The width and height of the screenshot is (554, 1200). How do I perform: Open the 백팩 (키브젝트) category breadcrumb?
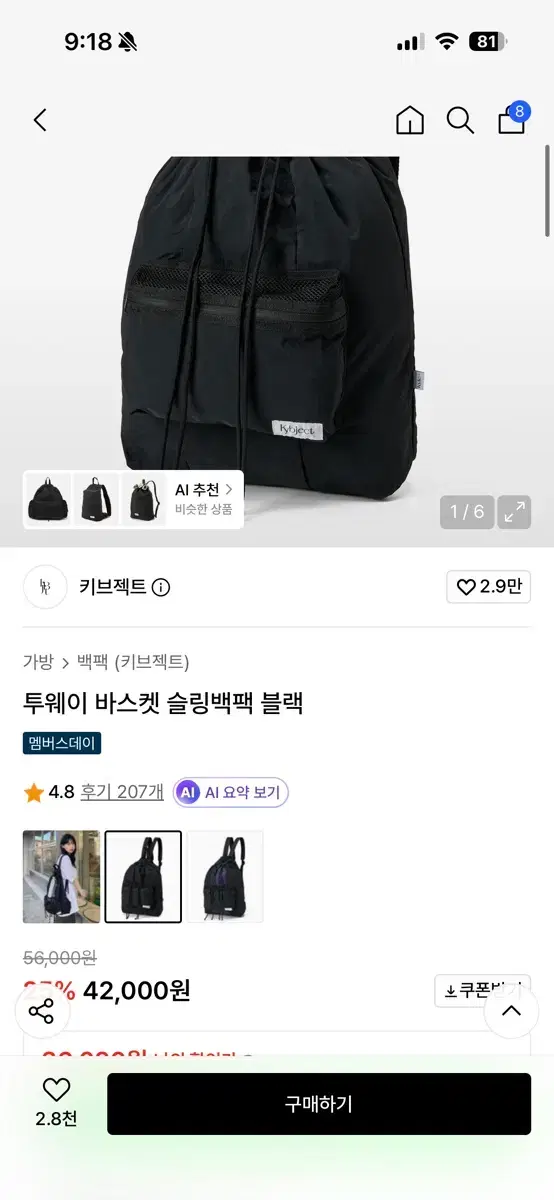[133, 662]
